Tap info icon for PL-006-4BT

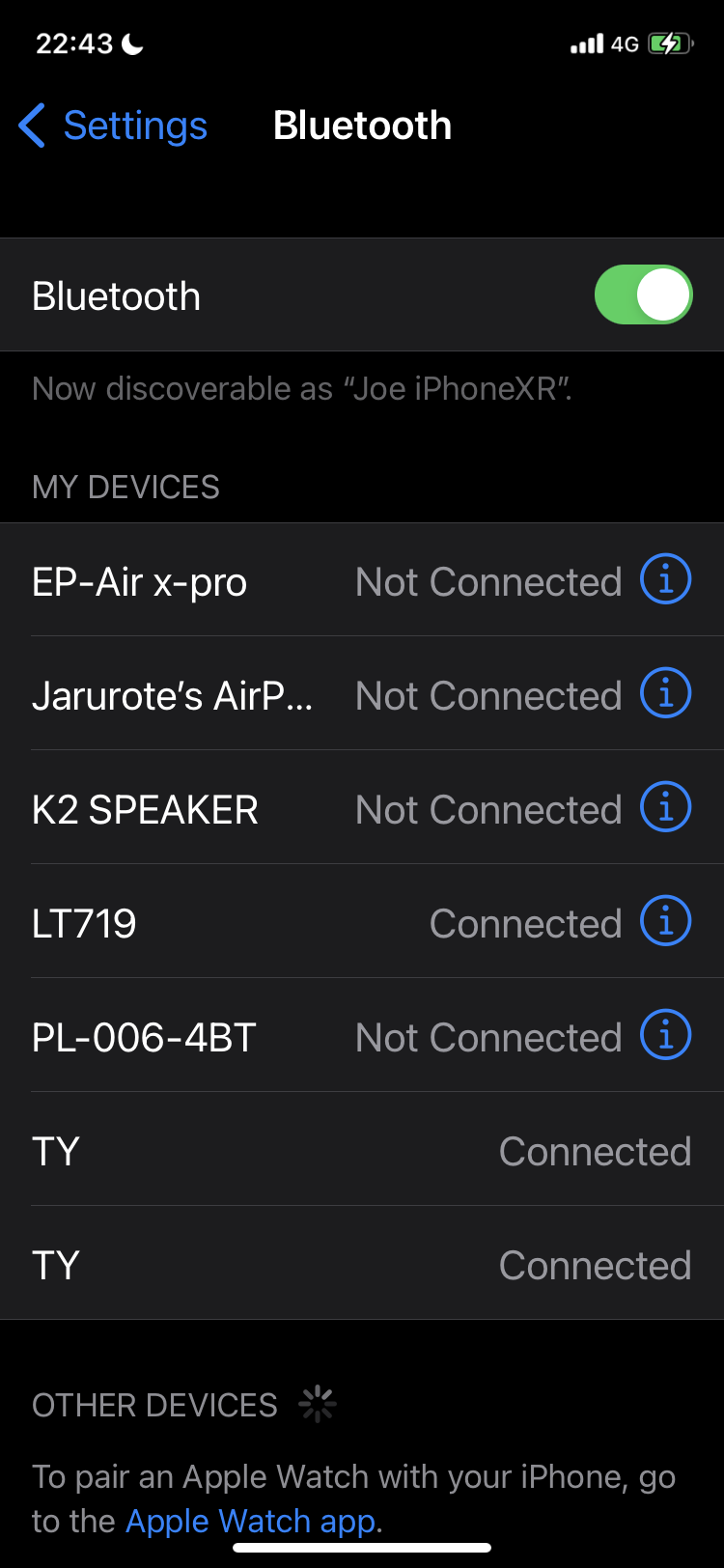[x=666, y=1035]
